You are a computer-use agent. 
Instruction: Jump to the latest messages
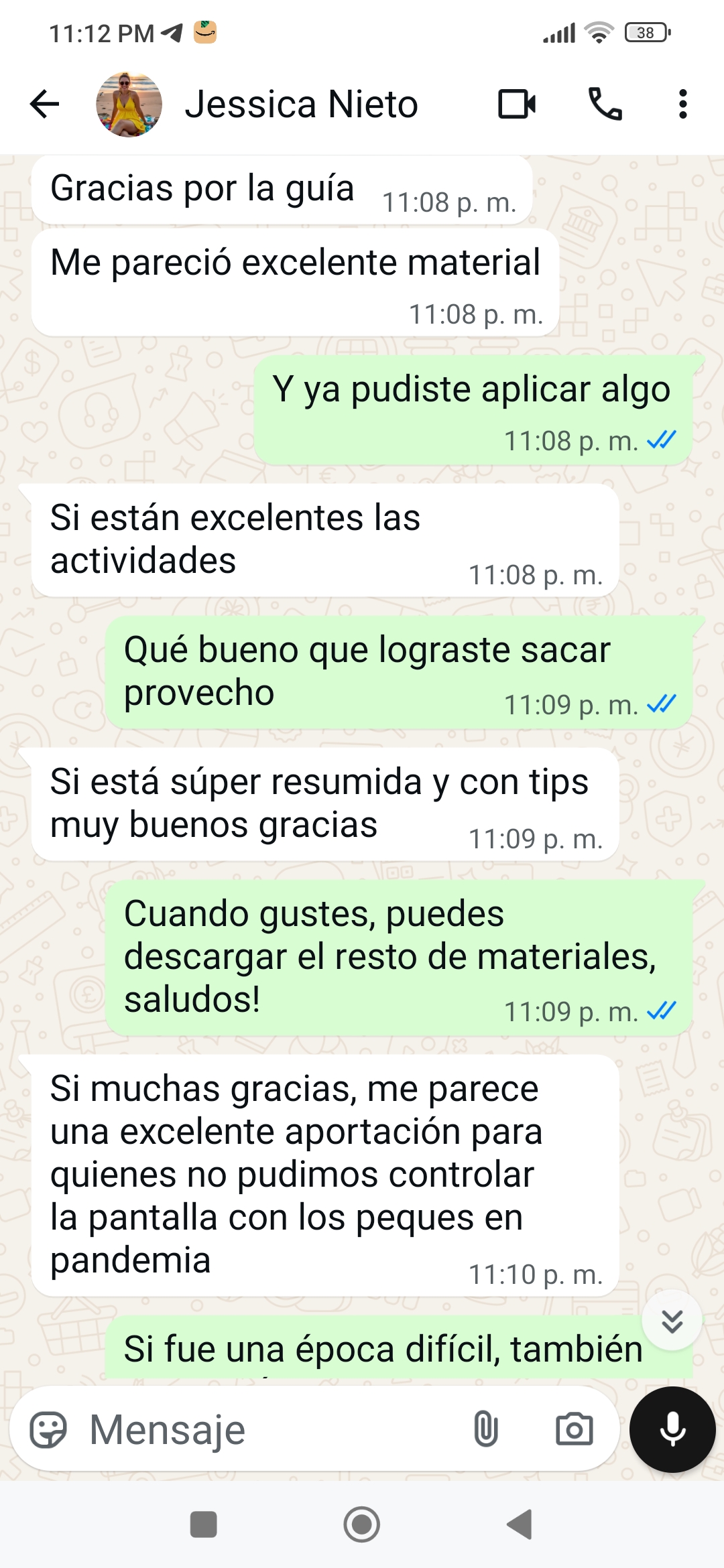point(672,1320)
